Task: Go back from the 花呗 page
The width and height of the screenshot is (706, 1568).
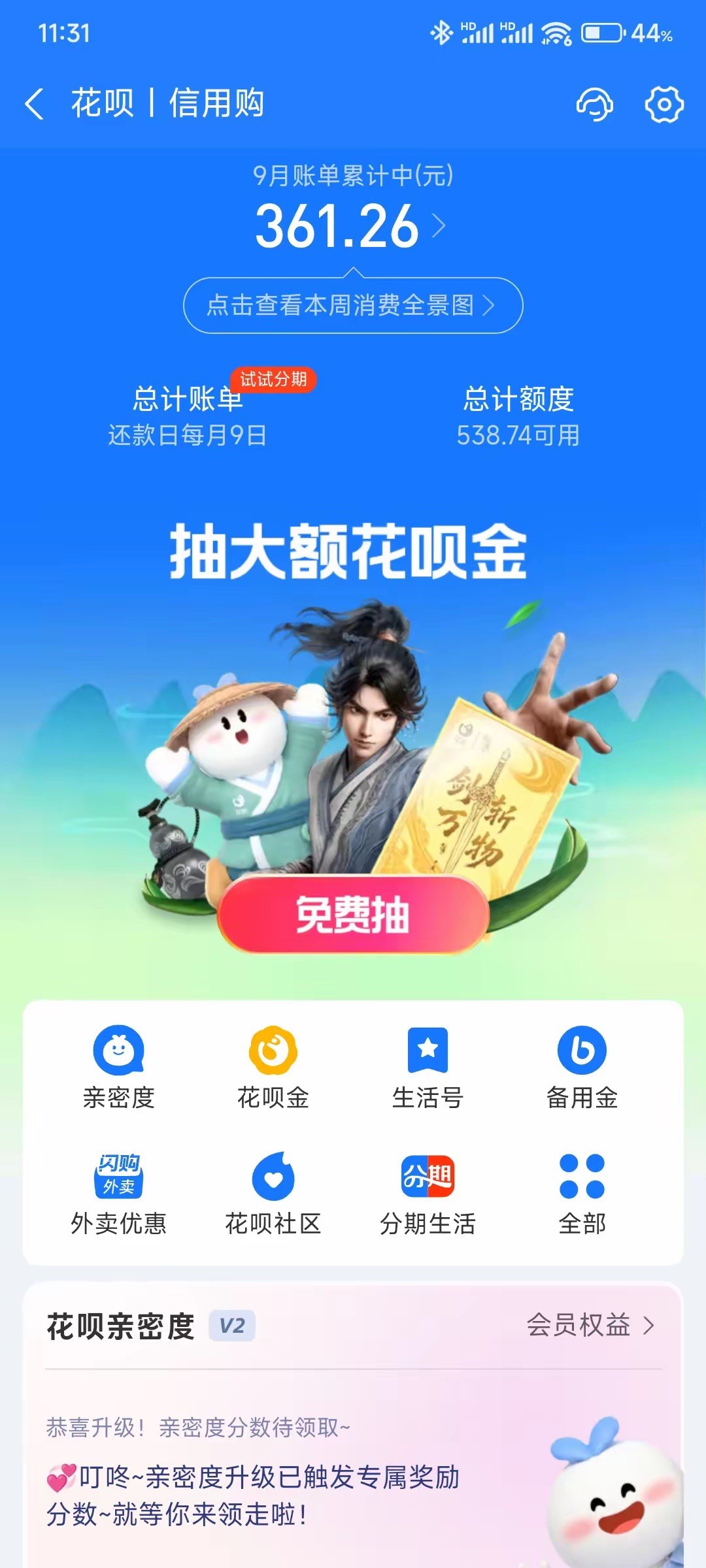Action: click(x=35, y=104)
